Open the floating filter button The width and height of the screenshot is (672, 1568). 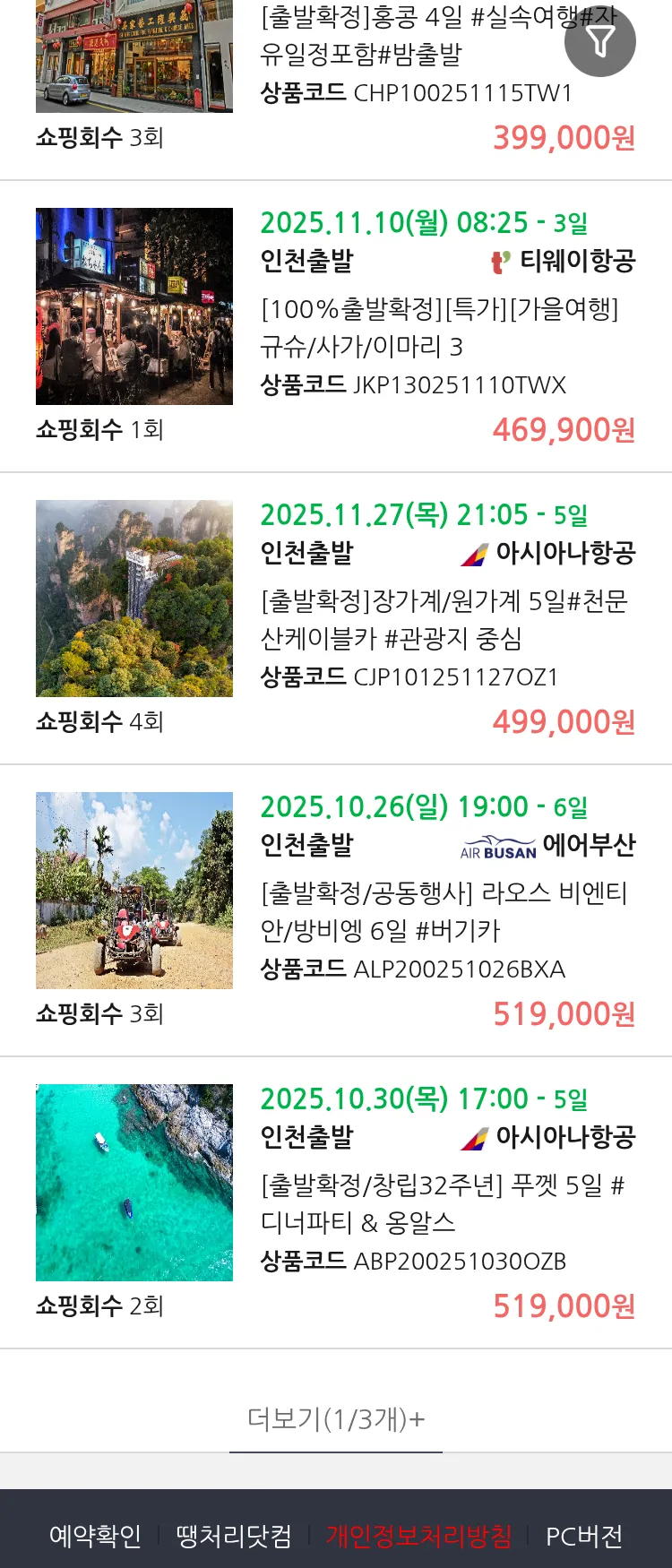599,41
